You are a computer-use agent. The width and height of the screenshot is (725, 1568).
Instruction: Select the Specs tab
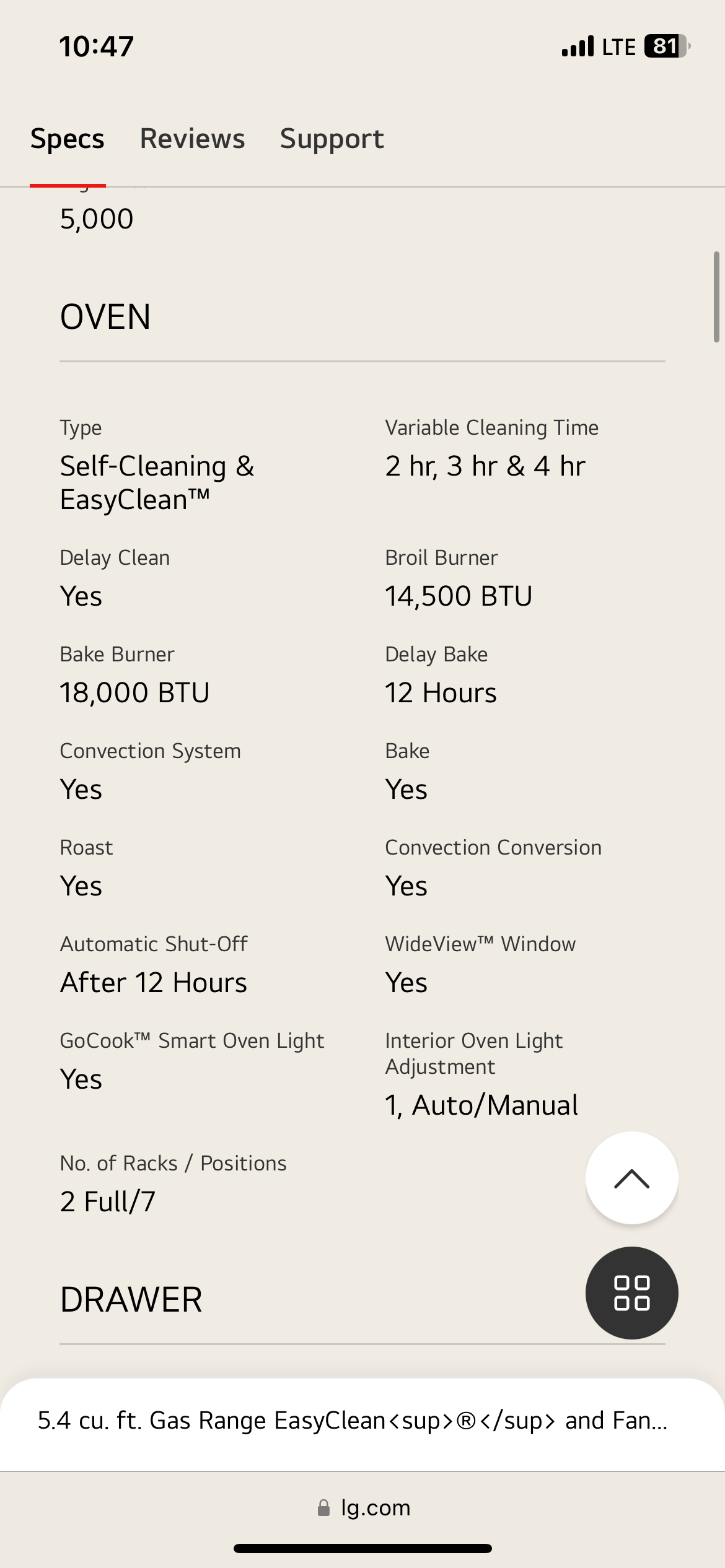[x=68, y=139]
